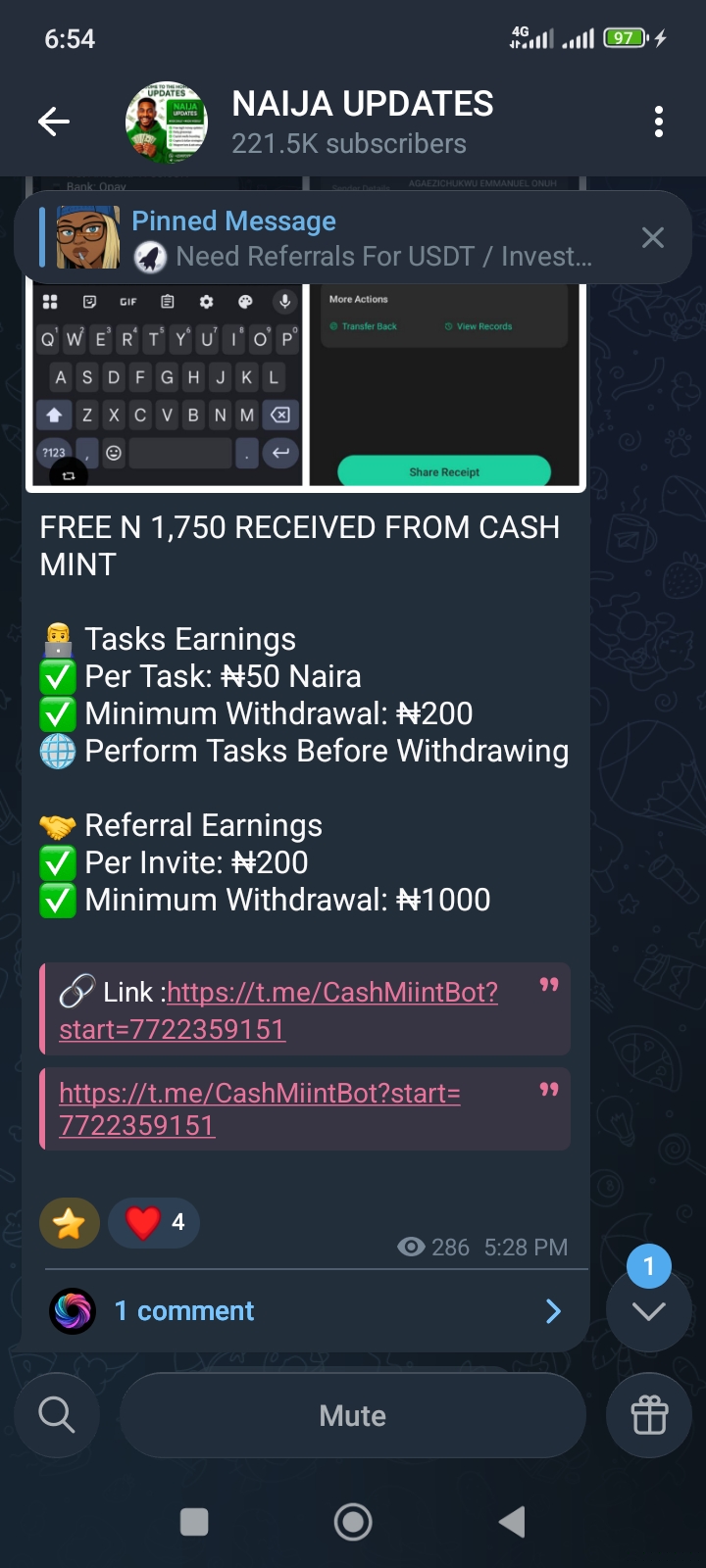Search within this channel
This screenshot has height=1568, width=706.
pyautogui.click(x=56, y=1415)
